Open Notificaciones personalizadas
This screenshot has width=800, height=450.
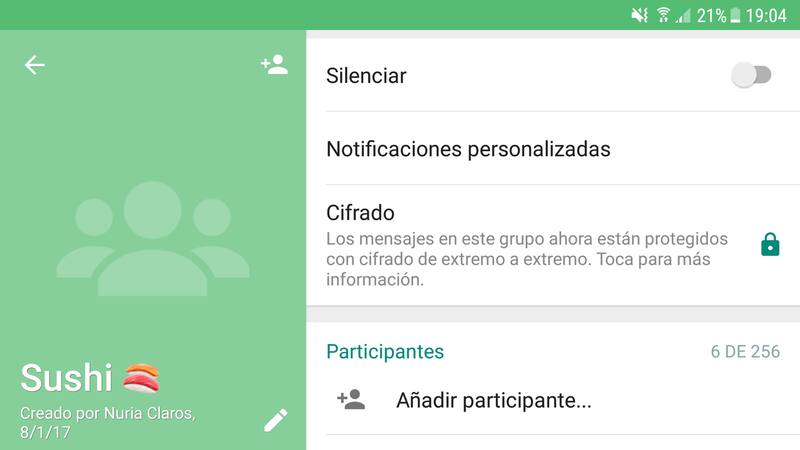pyautogui.click(x=468, y=150)
